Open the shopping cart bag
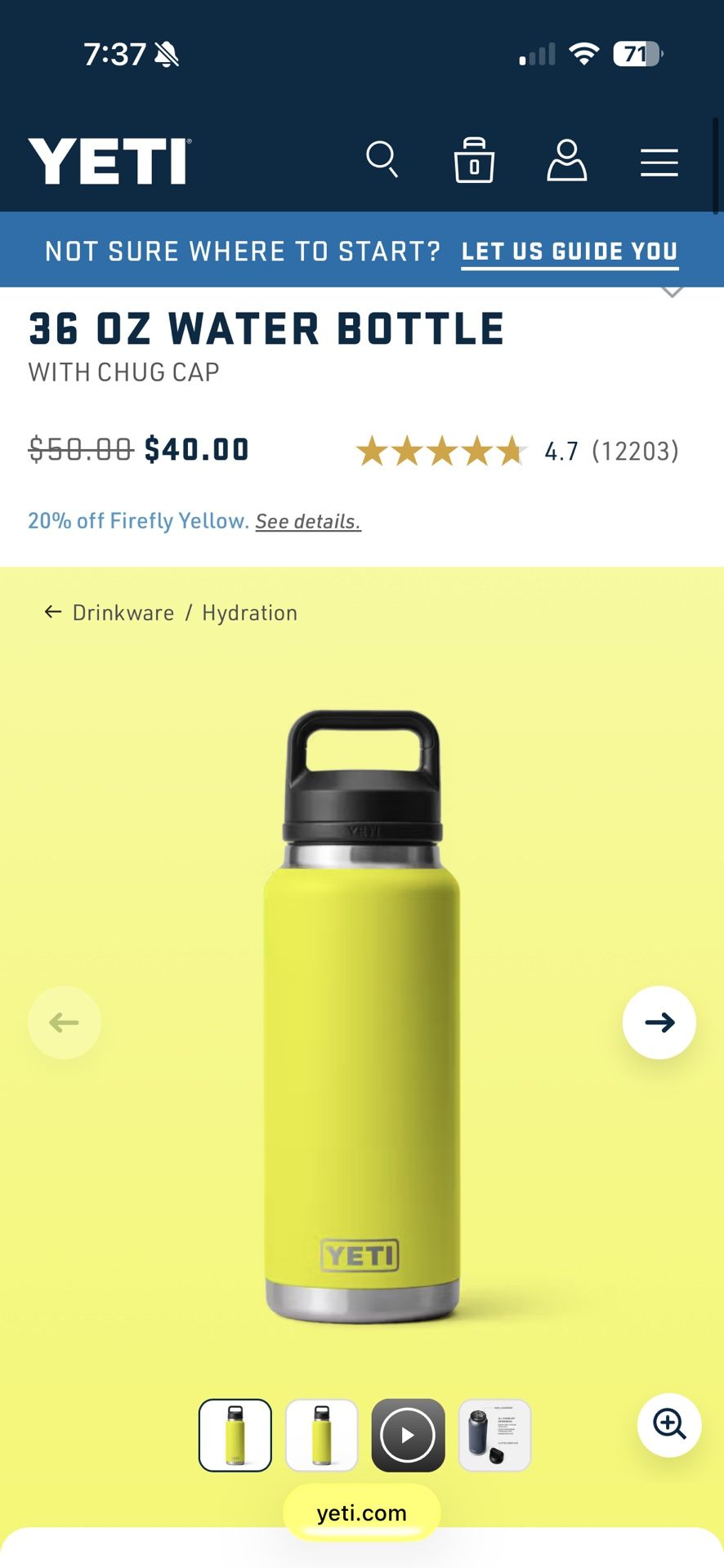724x1568 pixels. pyautogui.click(x=474, y=160)
